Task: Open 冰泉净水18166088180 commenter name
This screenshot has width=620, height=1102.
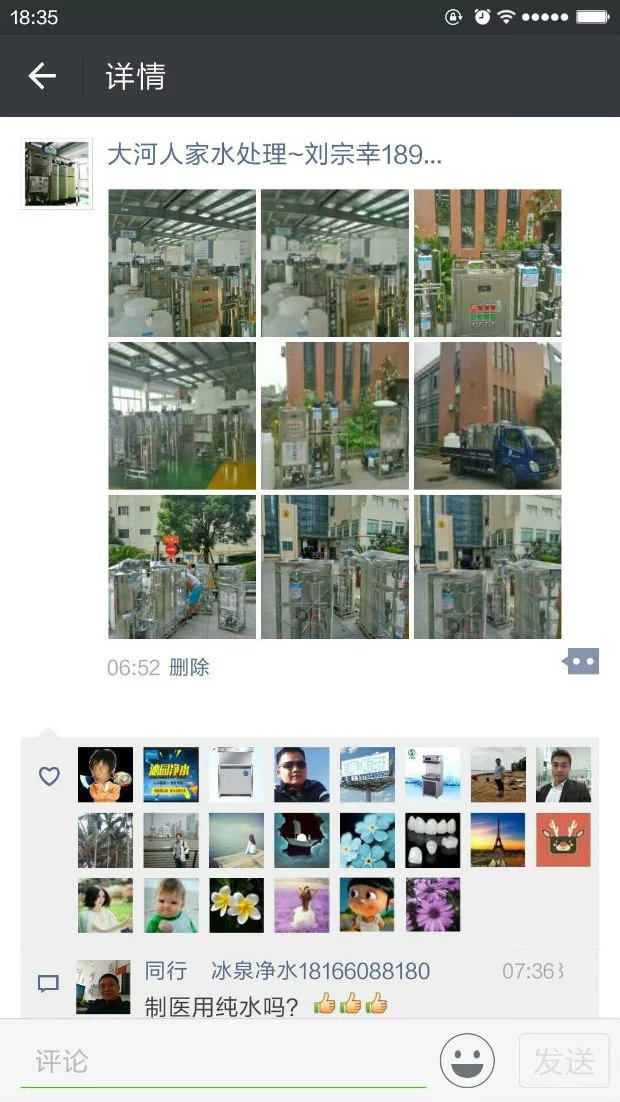Action: coord(320,970)
